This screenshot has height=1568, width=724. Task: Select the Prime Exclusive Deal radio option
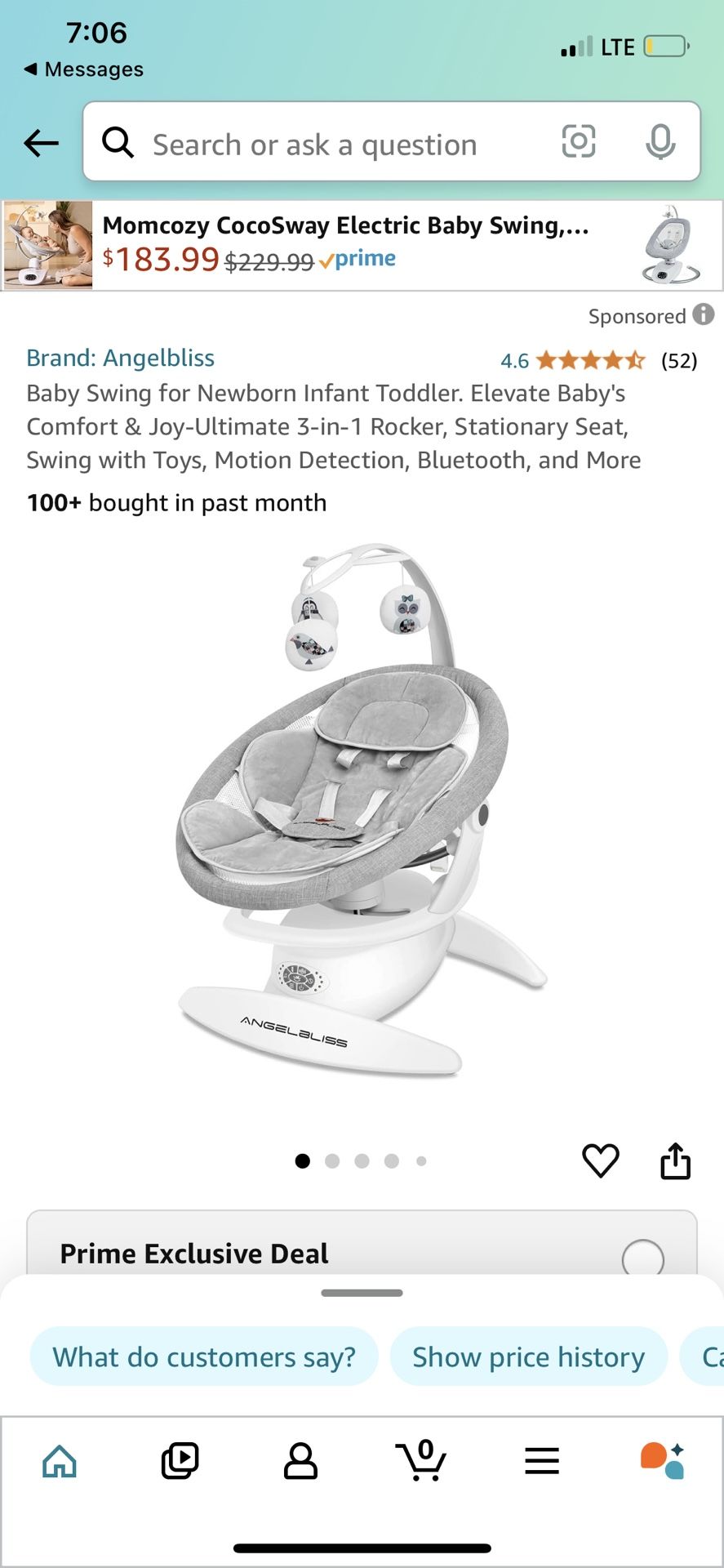click(643, 1258)
